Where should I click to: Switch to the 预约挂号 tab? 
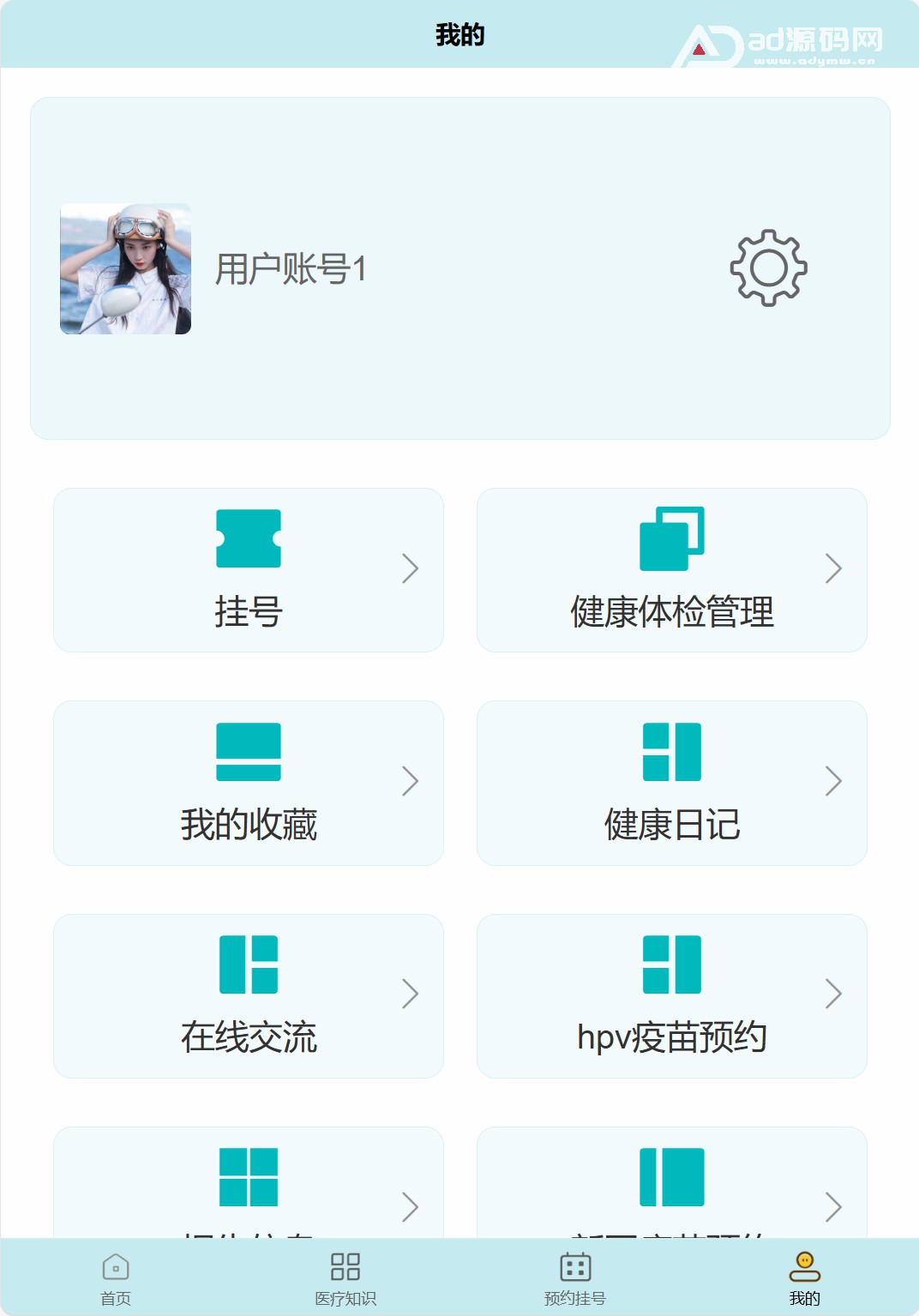(574, 1277)
